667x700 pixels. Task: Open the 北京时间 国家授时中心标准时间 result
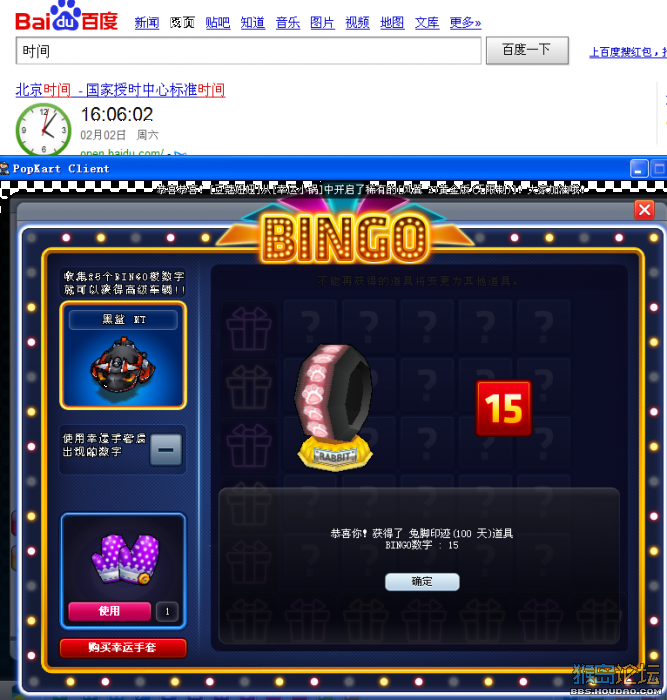(120, 90)
